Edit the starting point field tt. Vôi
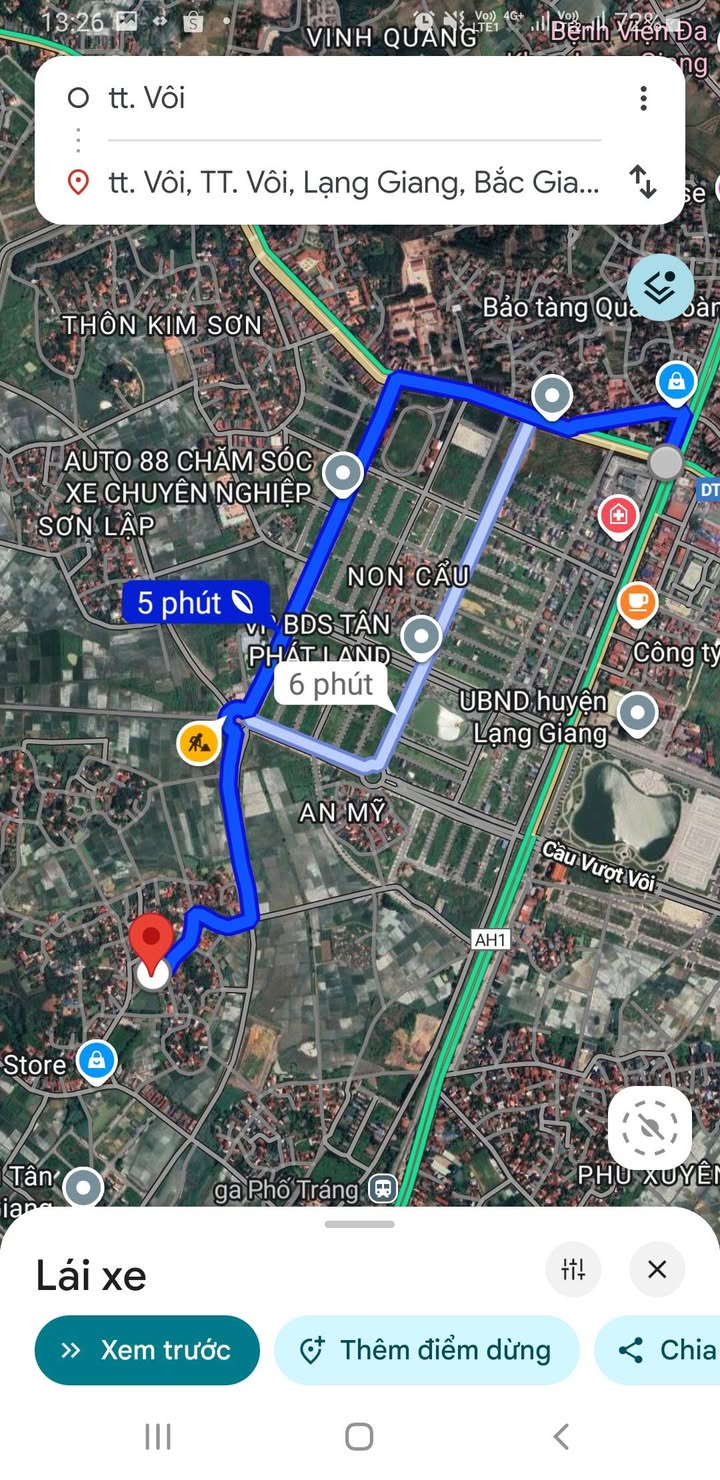This screenshot has height=1480, width=720. [350, 98]
